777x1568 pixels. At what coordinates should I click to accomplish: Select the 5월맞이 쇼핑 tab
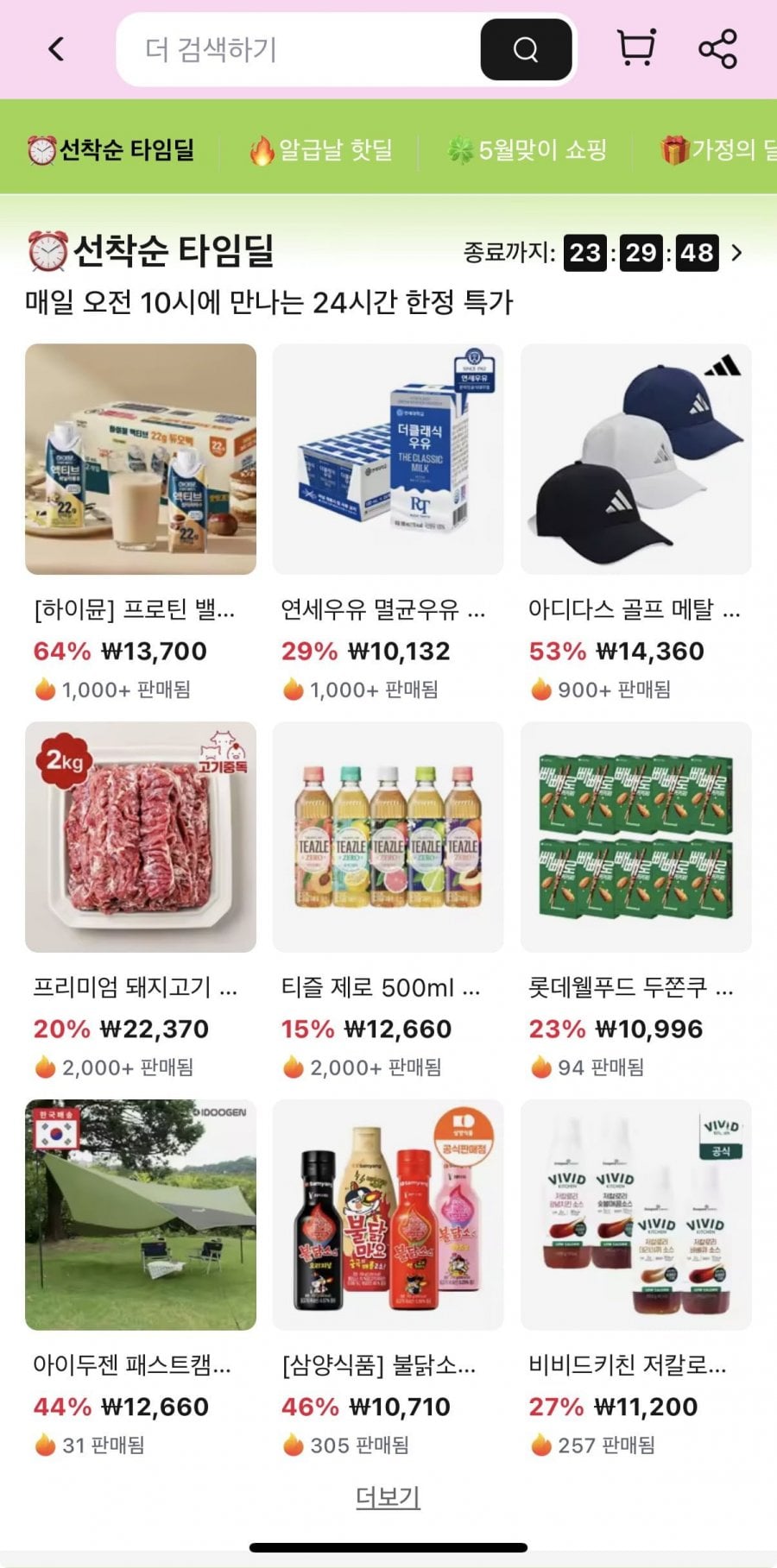pyautogui.click(x=527, y=150)
